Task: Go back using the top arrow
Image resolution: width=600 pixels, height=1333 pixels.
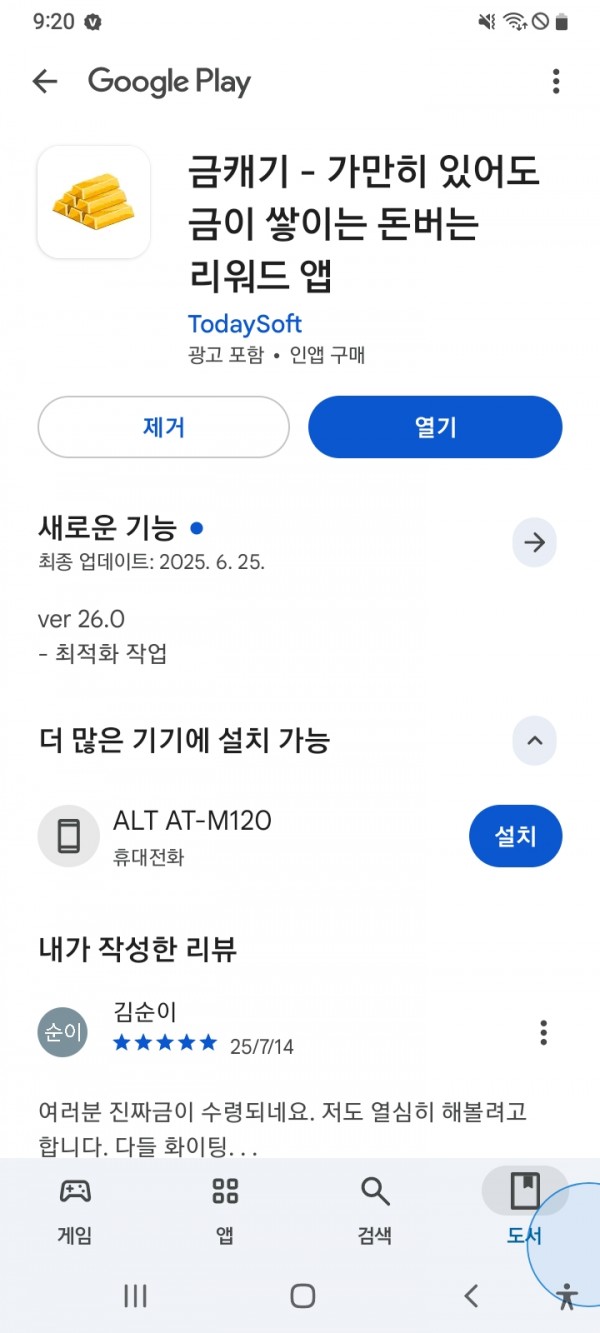Action: pyautogui.click(x=45, y=82)
